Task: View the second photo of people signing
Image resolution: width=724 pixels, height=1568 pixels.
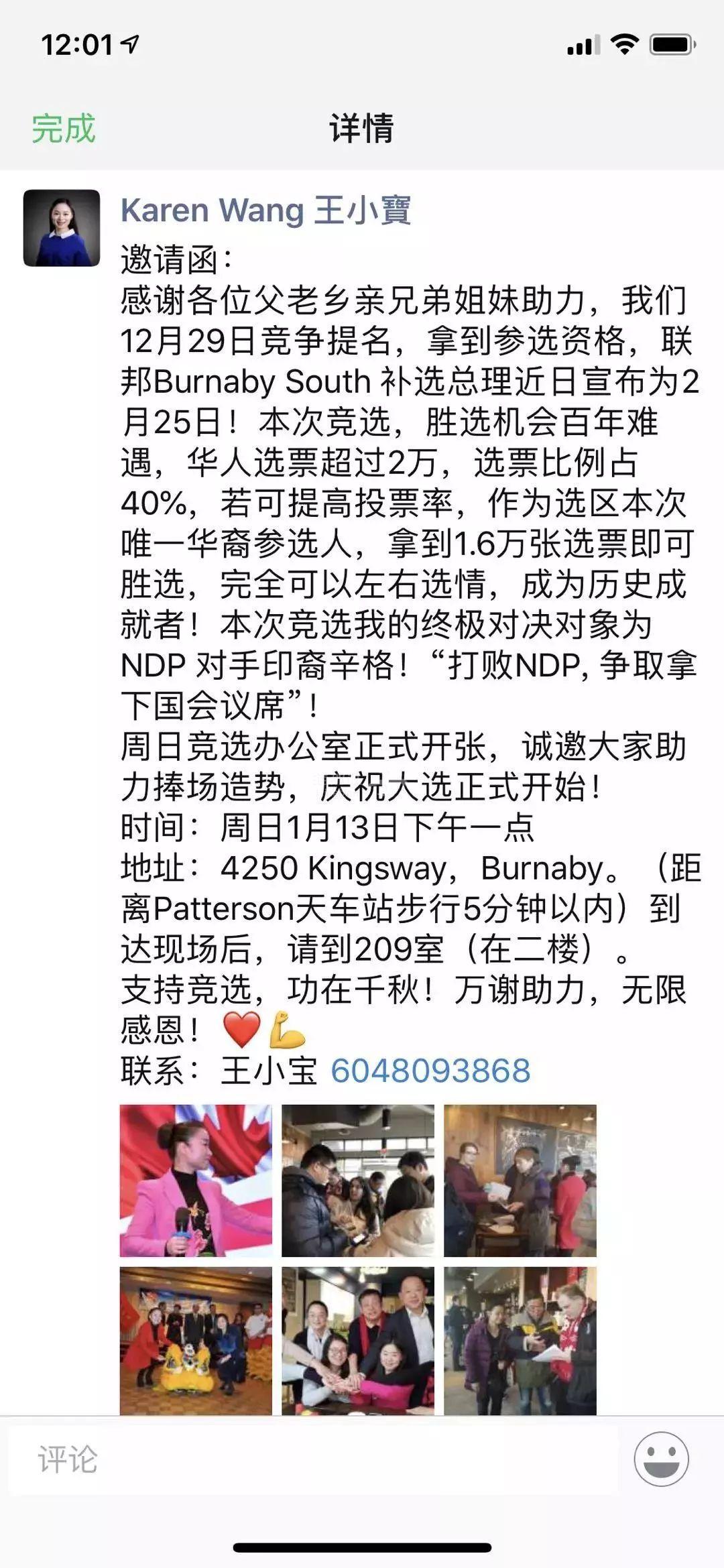Action: point(357,1180)
